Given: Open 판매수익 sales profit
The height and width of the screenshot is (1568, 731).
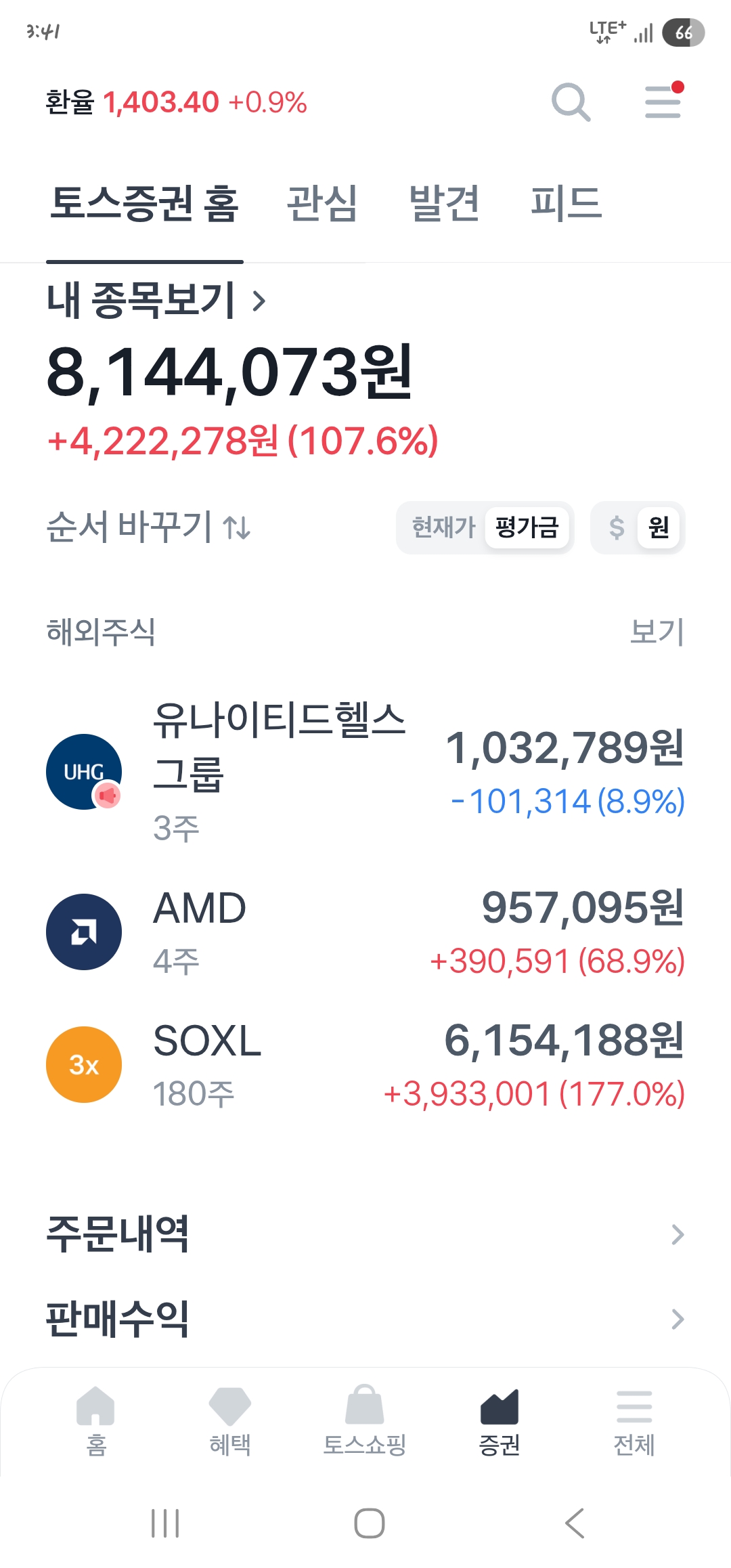Looking at the screenshot, I should click(365, 1319).
